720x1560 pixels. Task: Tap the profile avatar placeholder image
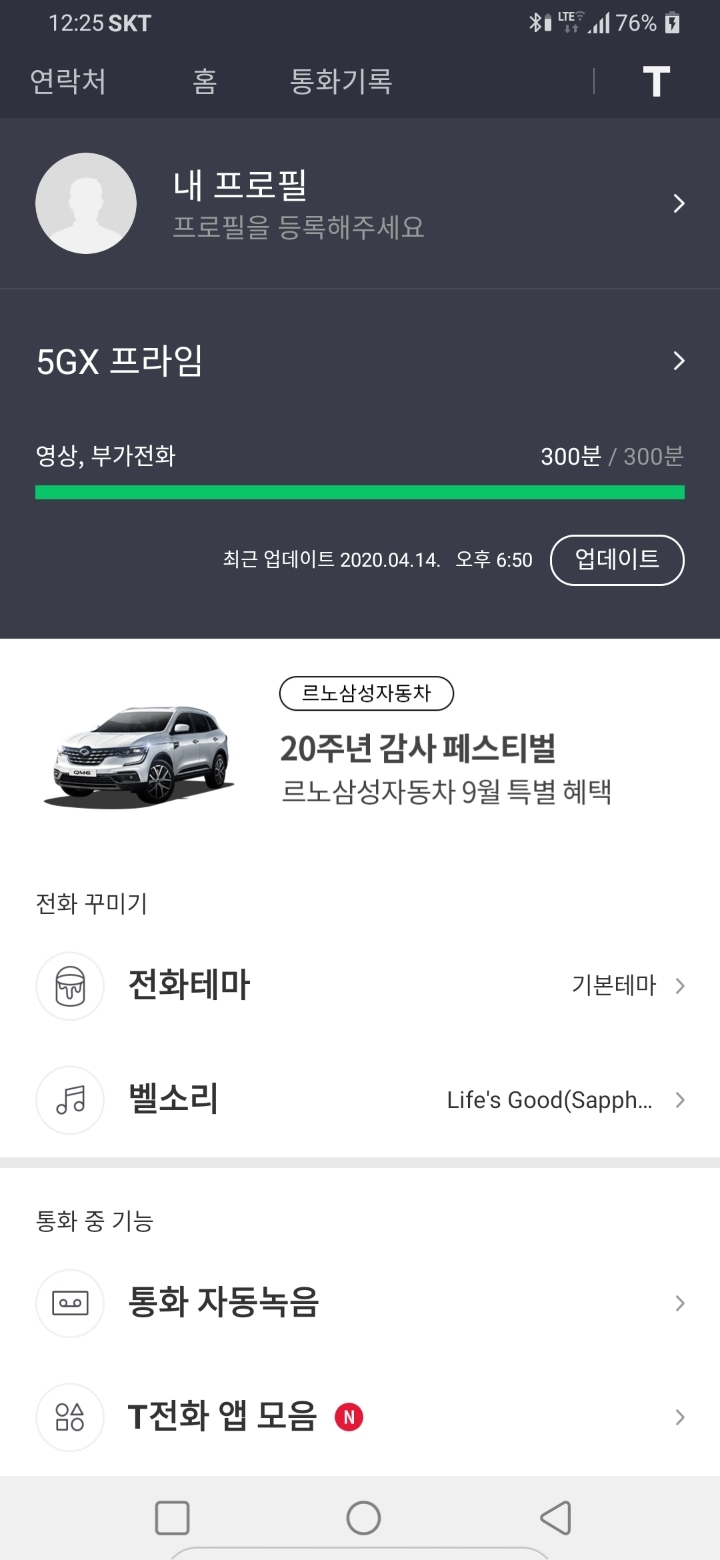pos(86,202)
